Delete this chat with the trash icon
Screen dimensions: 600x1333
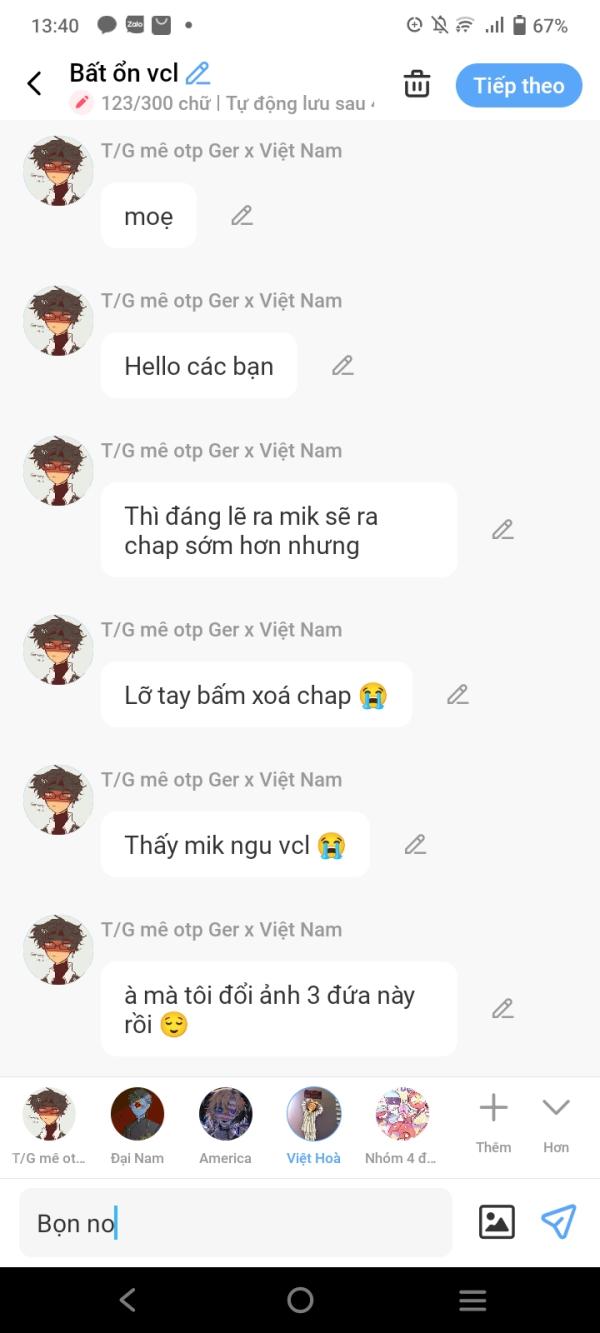[x=417, y=85]
